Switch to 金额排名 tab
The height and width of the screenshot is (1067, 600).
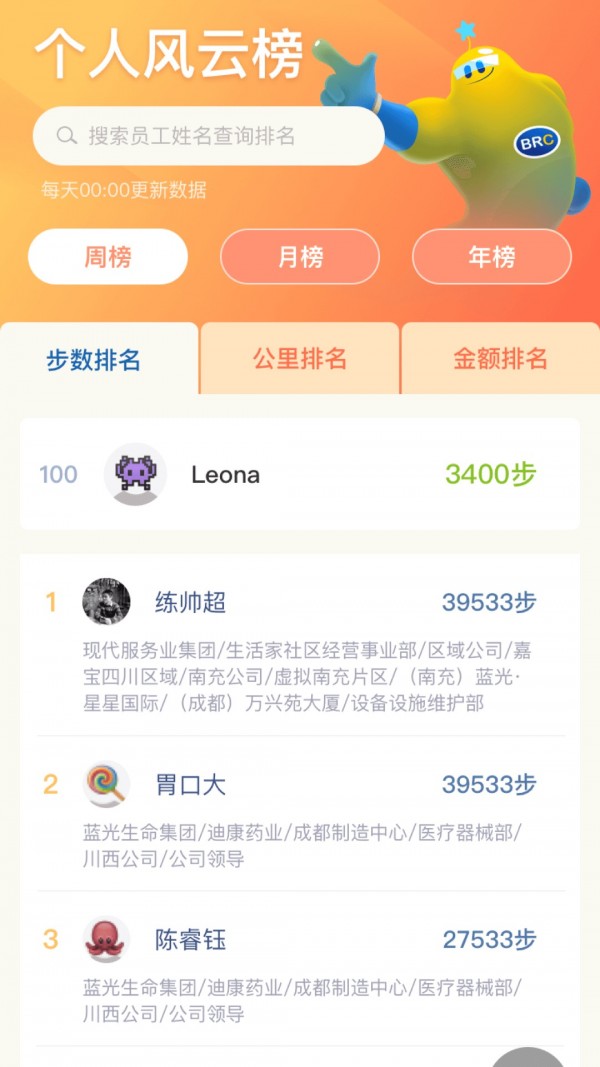(500, 360)
